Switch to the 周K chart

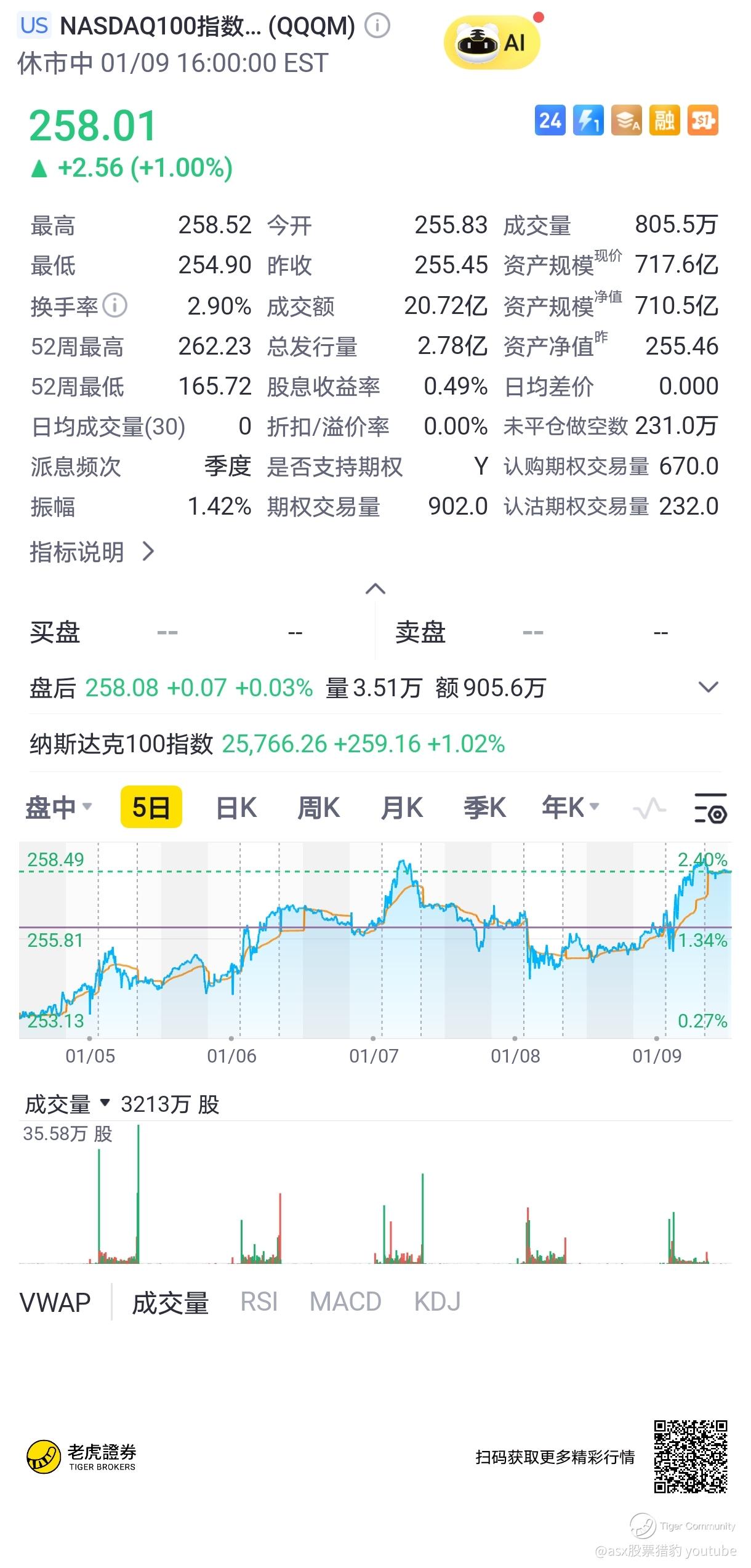(318, 807)
